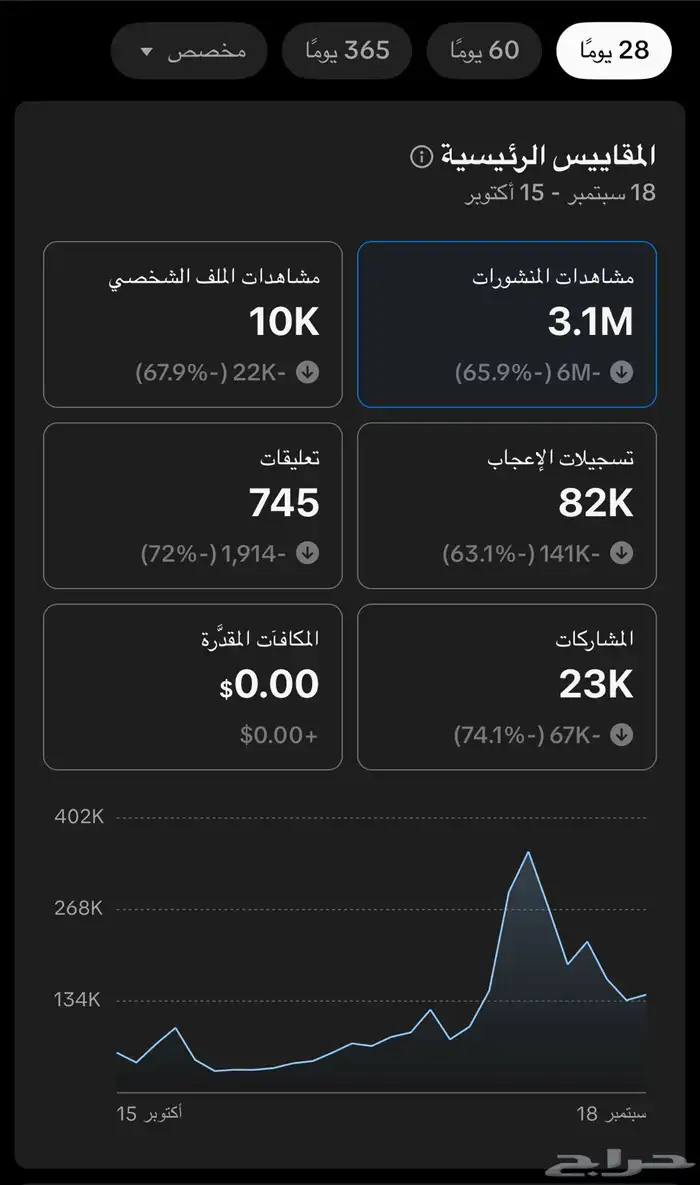Select the مشاهدات الملف الشخصي card
The height and width of the screenshot is (1185, 700).
tap(193, 324)
